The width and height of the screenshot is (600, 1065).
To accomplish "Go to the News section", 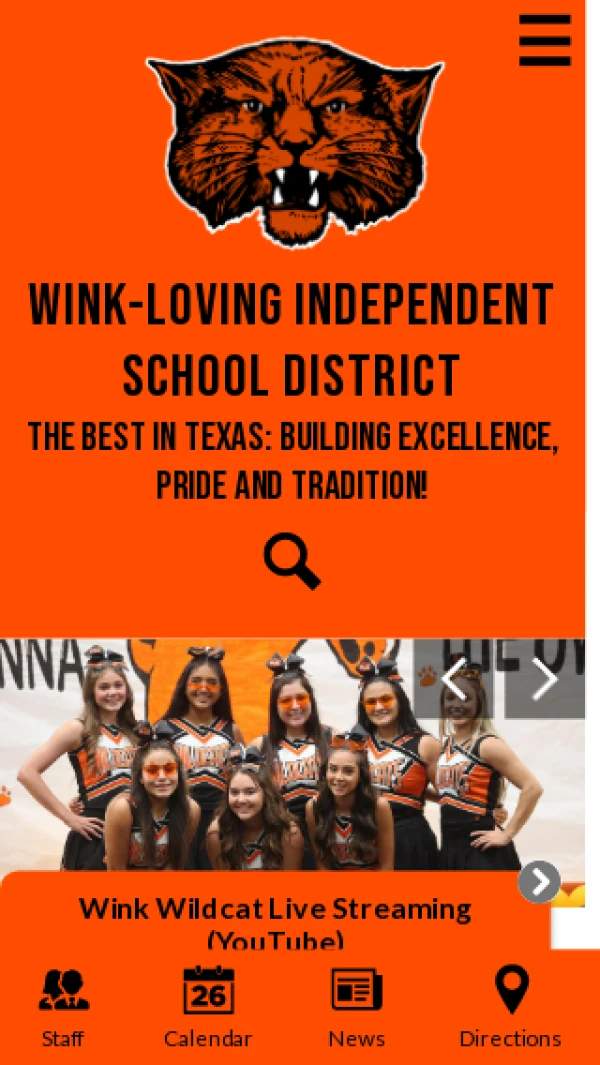I will [356, 1007].
